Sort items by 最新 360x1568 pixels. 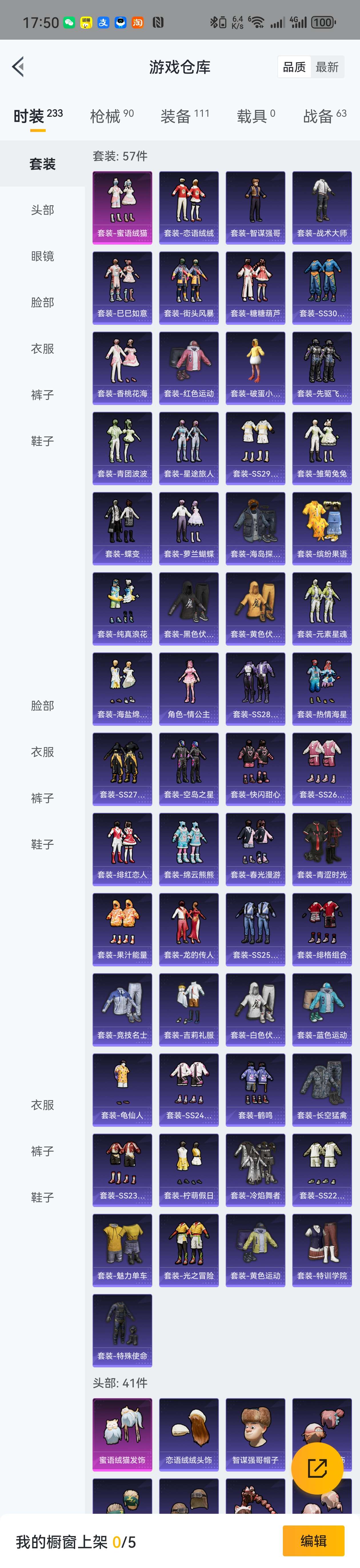pos(327,67)
